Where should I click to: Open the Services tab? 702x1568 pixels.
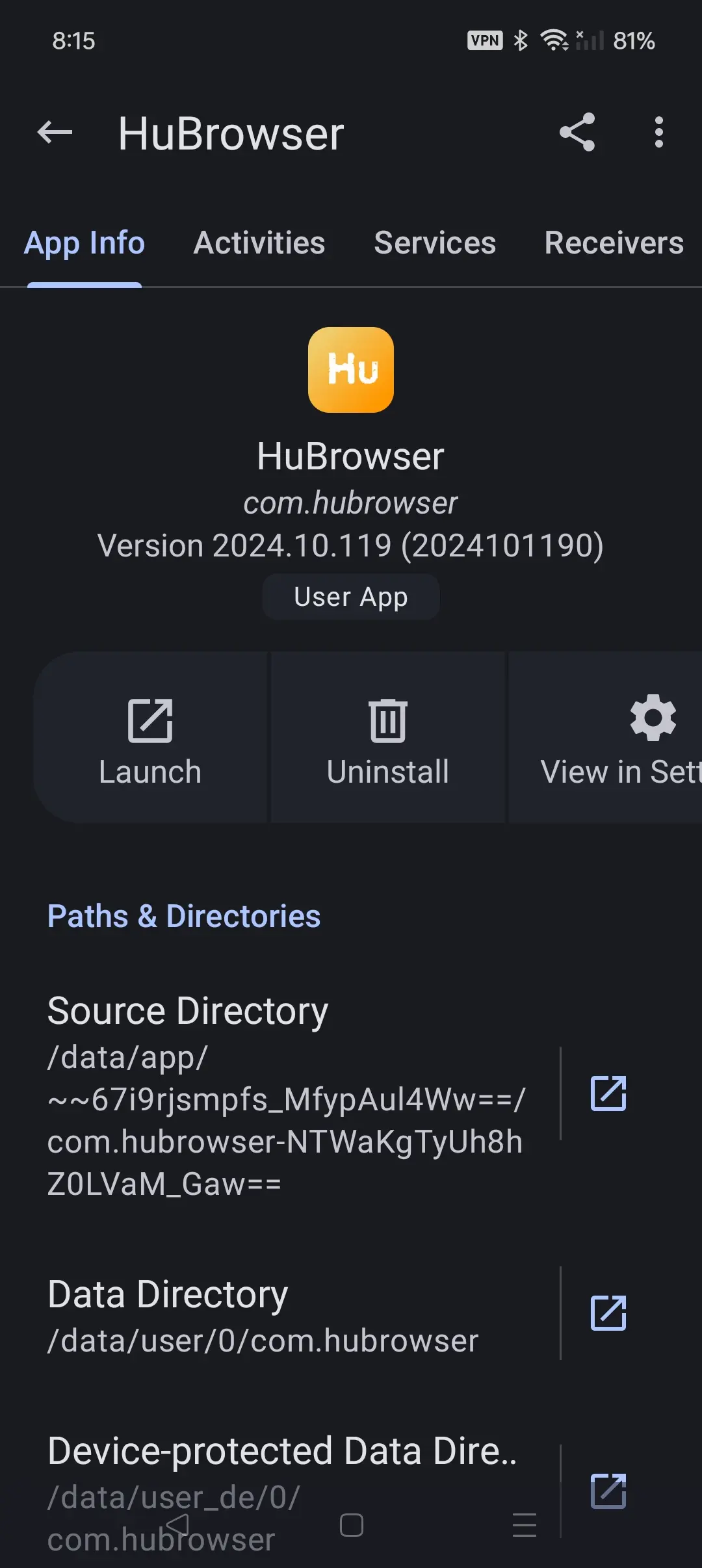point(434,244)
